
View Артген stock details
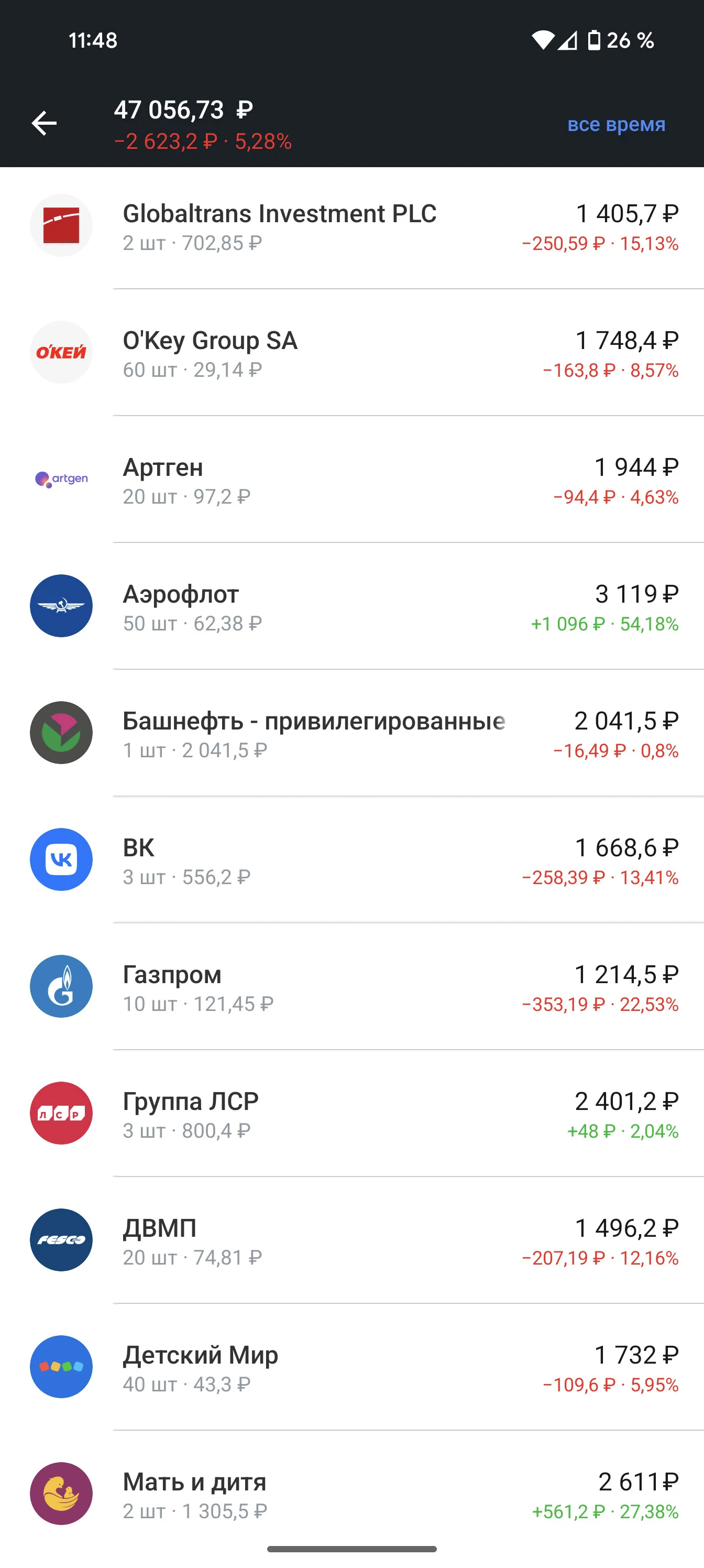(x=351, y=480)
